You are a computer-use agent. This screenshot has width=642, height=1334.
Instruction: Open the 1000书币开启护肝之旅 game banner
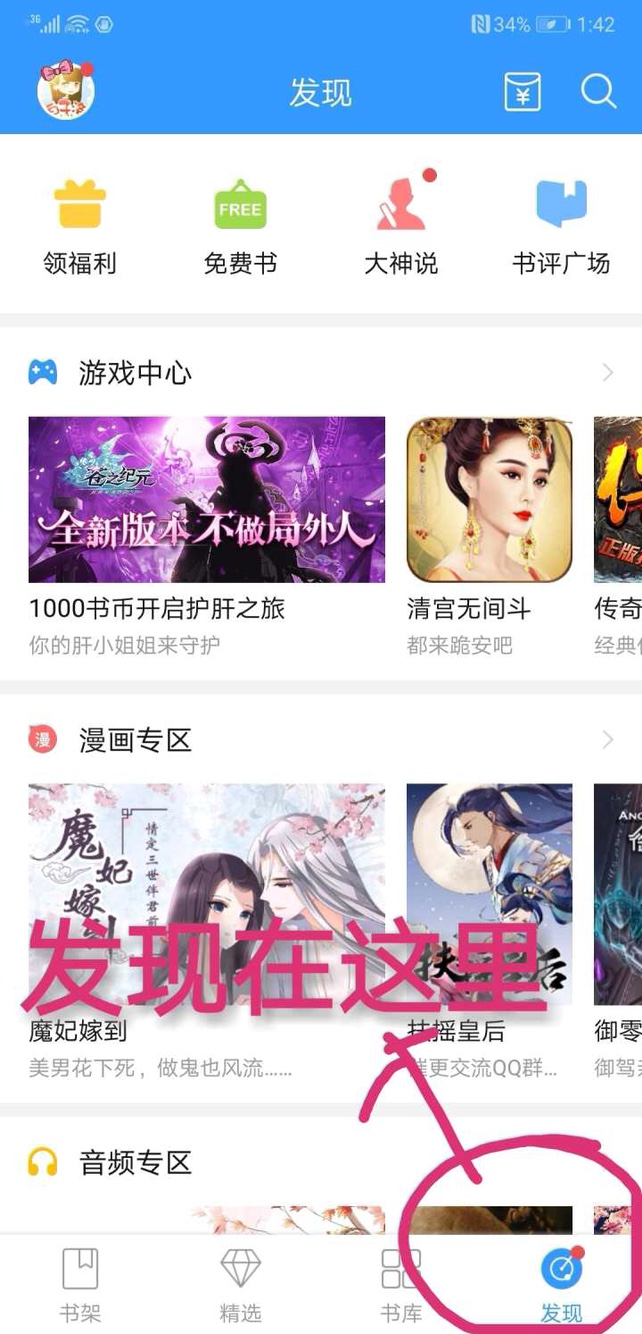coord(206,499)
